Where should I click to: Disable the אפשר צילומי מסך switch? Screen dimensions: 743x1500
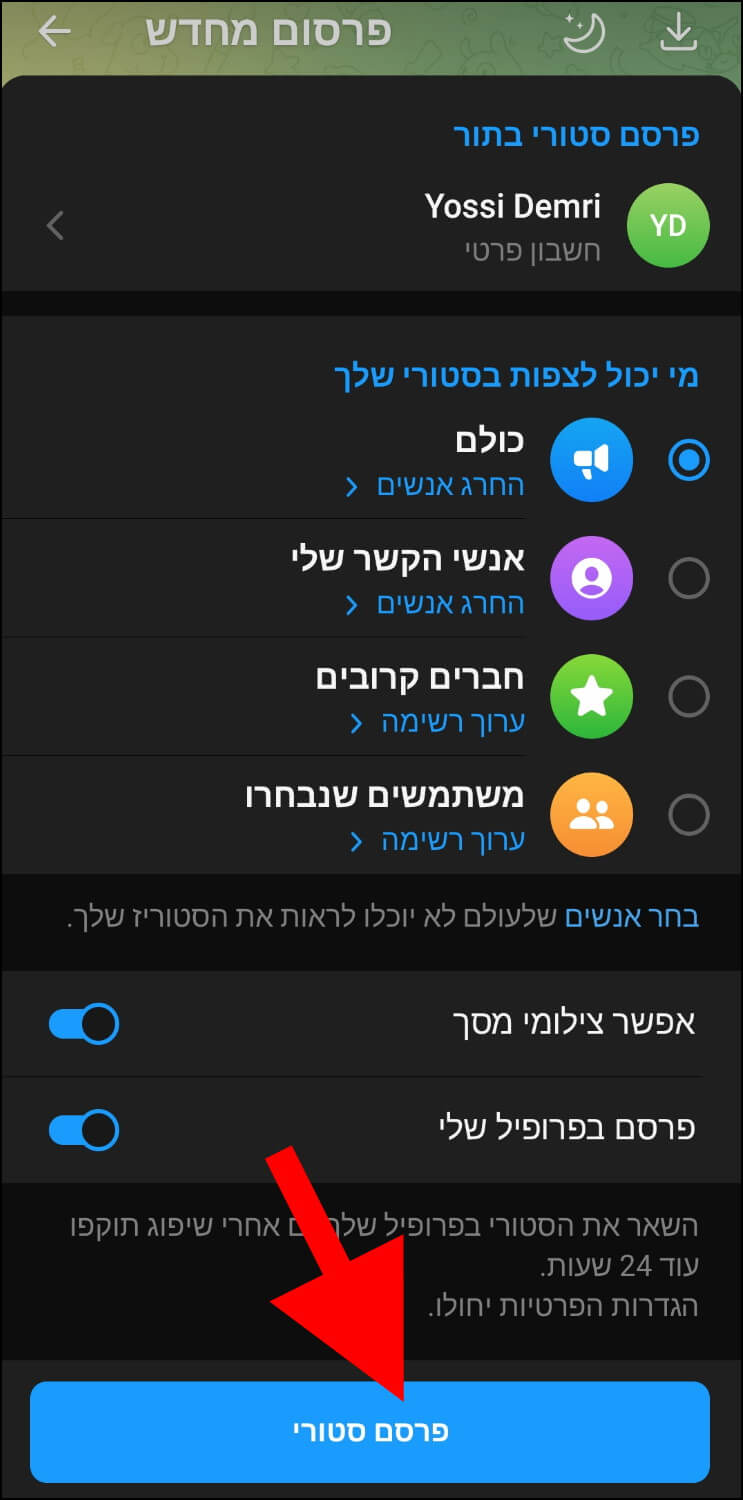(x=84, y=1024)
